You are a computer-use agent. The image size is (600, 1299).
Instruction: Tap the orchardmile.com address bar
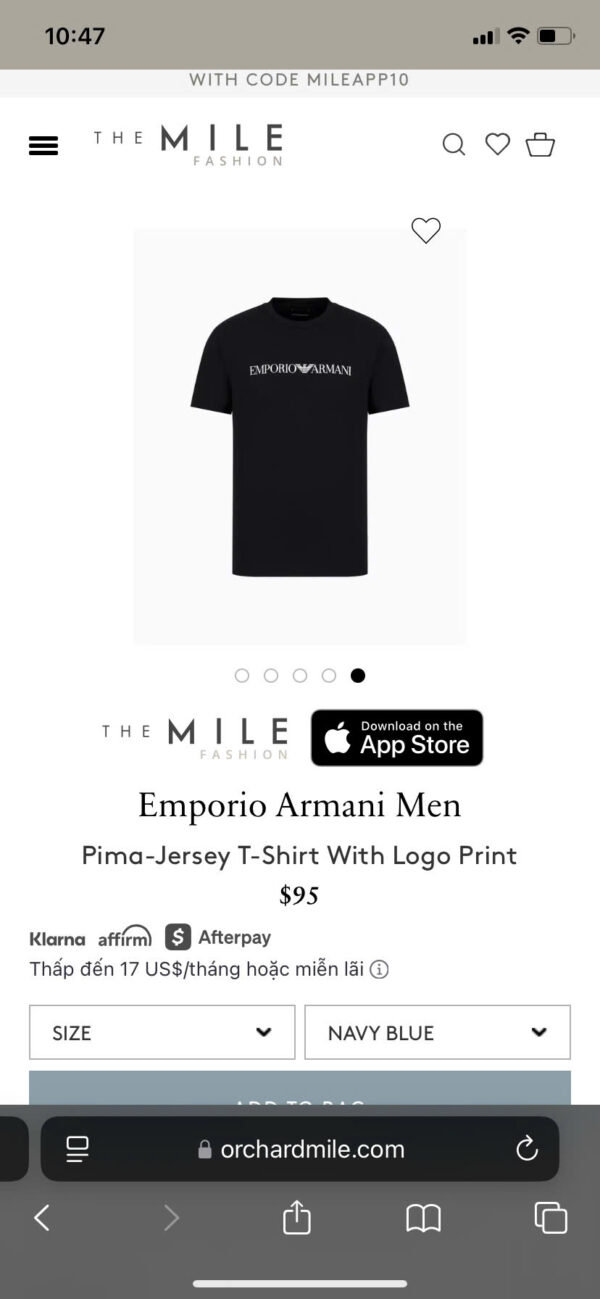[x=312, y=1149]
